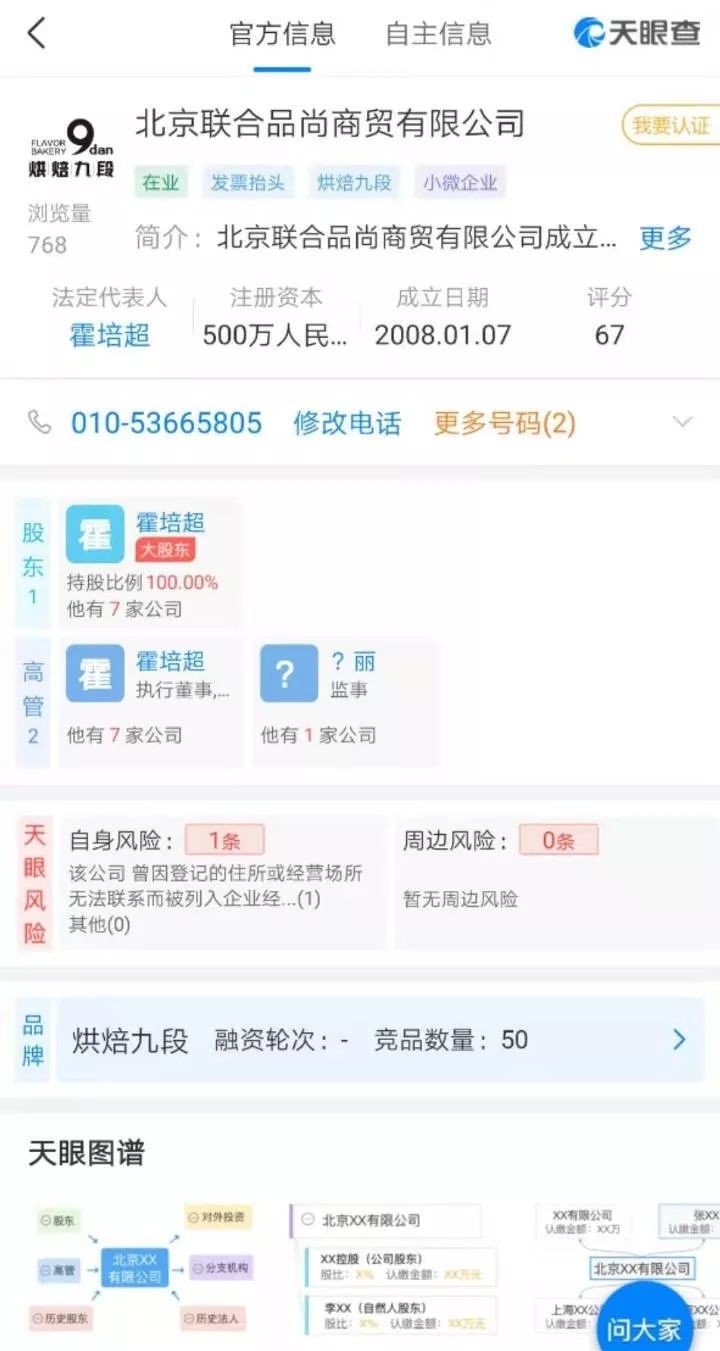Open legal representative 霍培超 link

(110, 335)
